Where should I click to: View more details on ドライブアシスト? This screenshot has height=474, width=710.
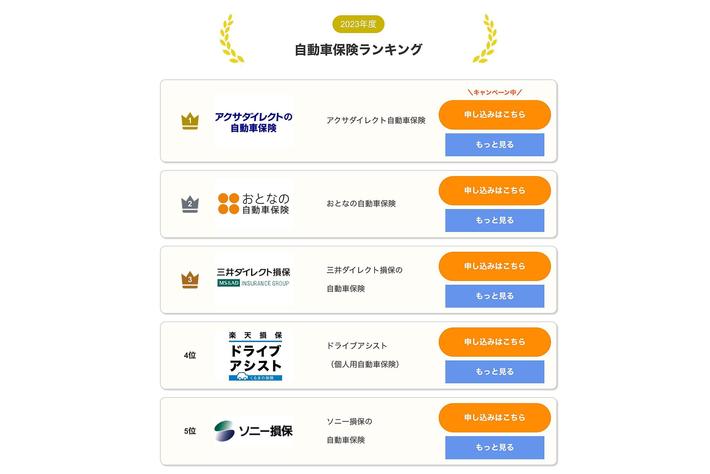tap(494, 372)
